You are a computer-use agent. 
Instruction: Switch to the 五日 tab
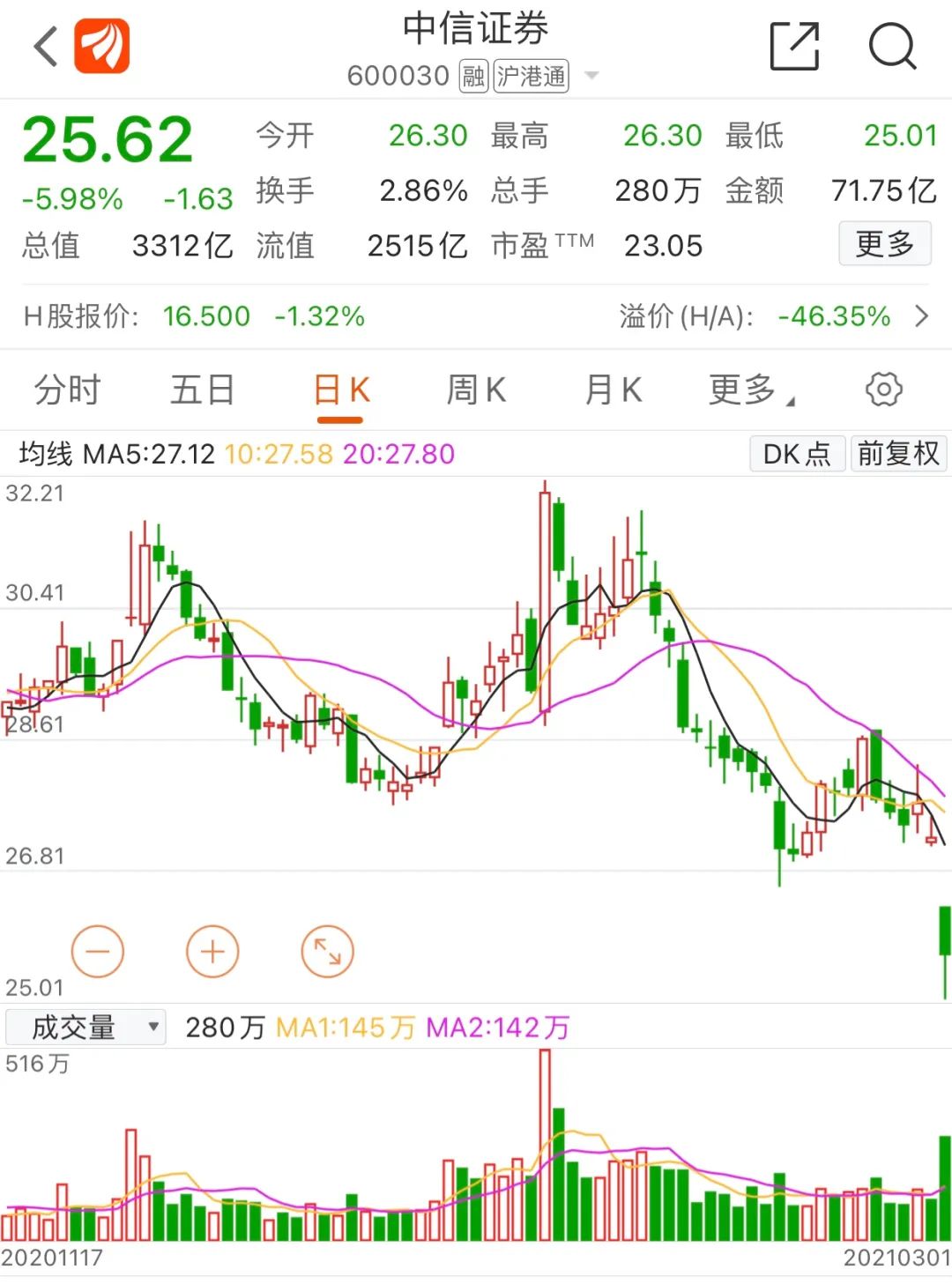pos(203,390)
